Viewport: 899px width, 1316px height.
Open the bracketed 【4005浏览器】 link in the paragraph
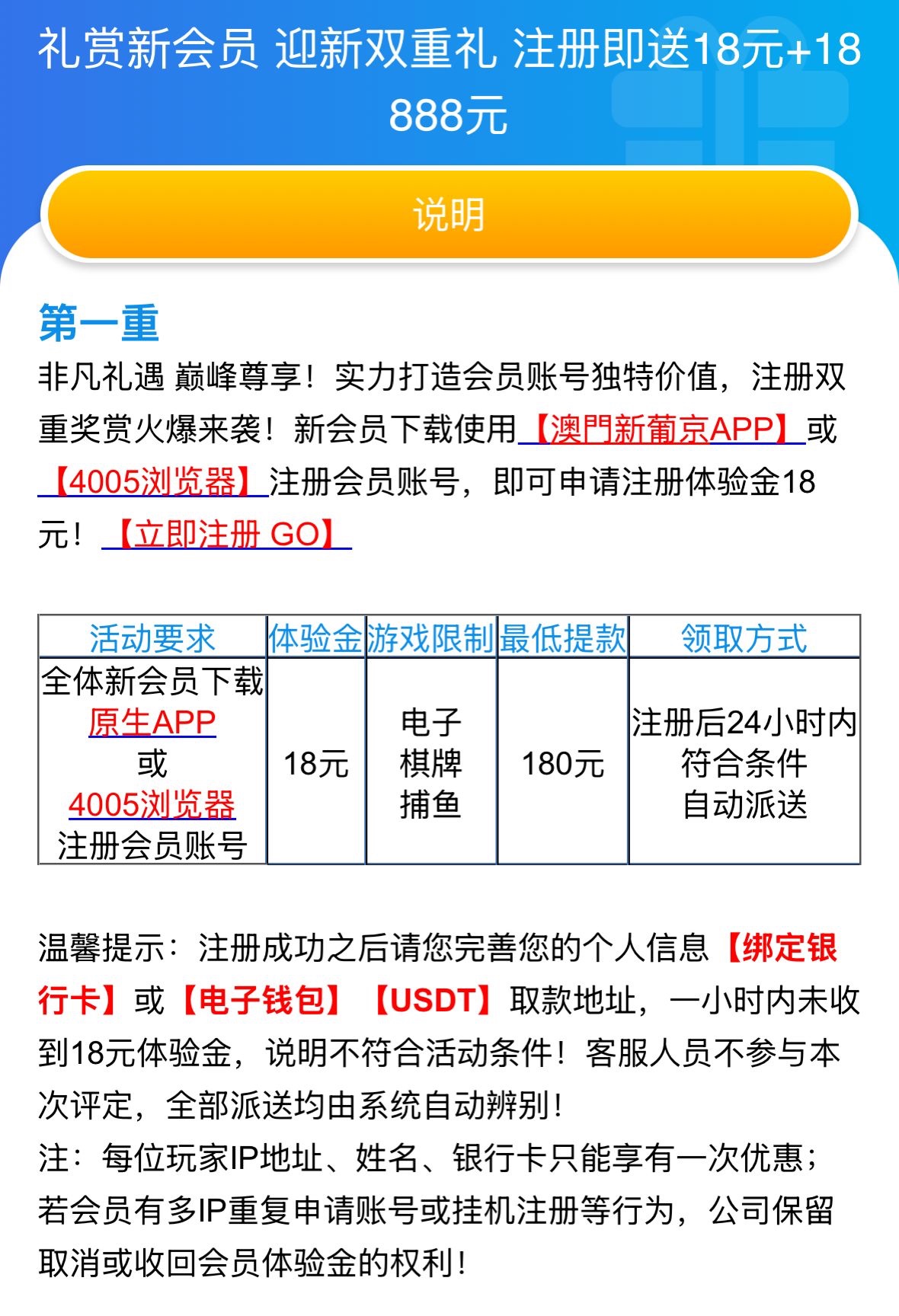[x=152, y=482]
